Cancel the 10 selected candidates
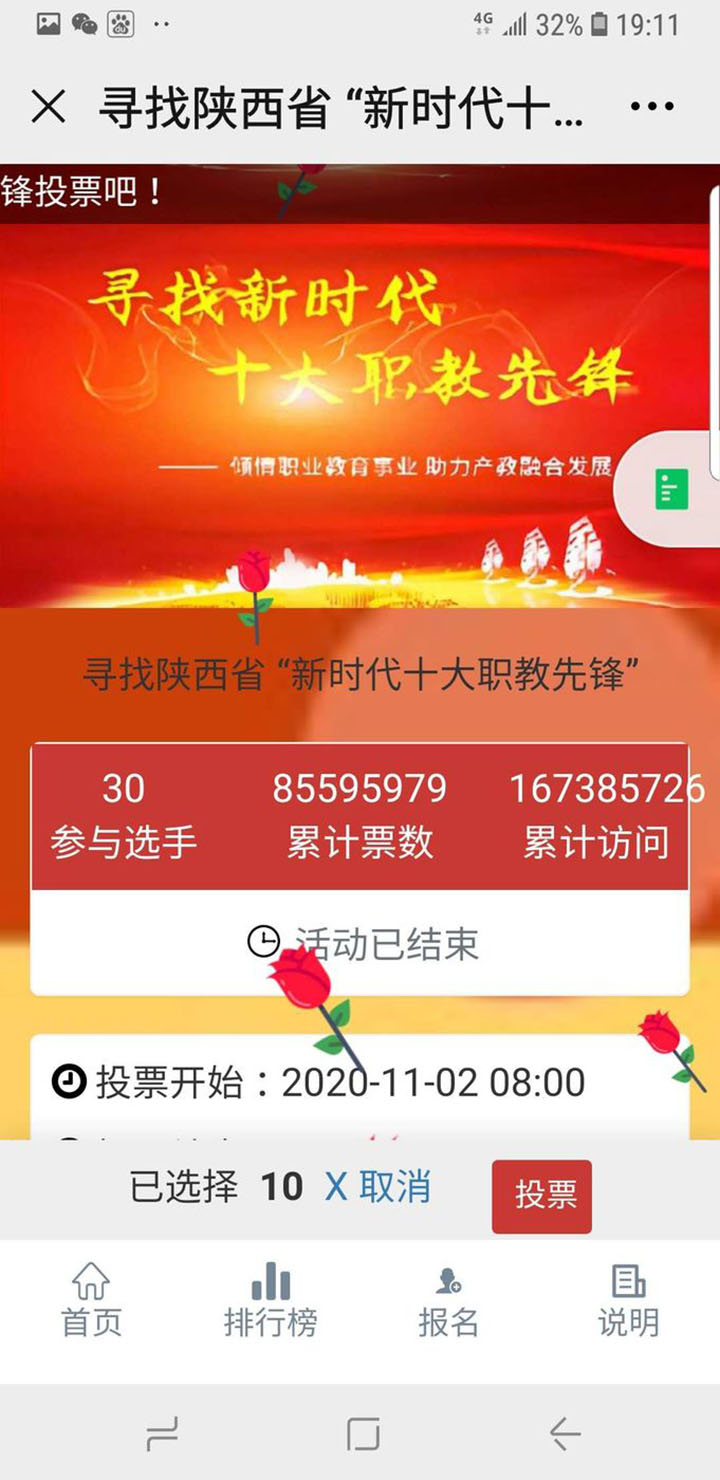The image size is (720, 1480). tap(378, 1187)
